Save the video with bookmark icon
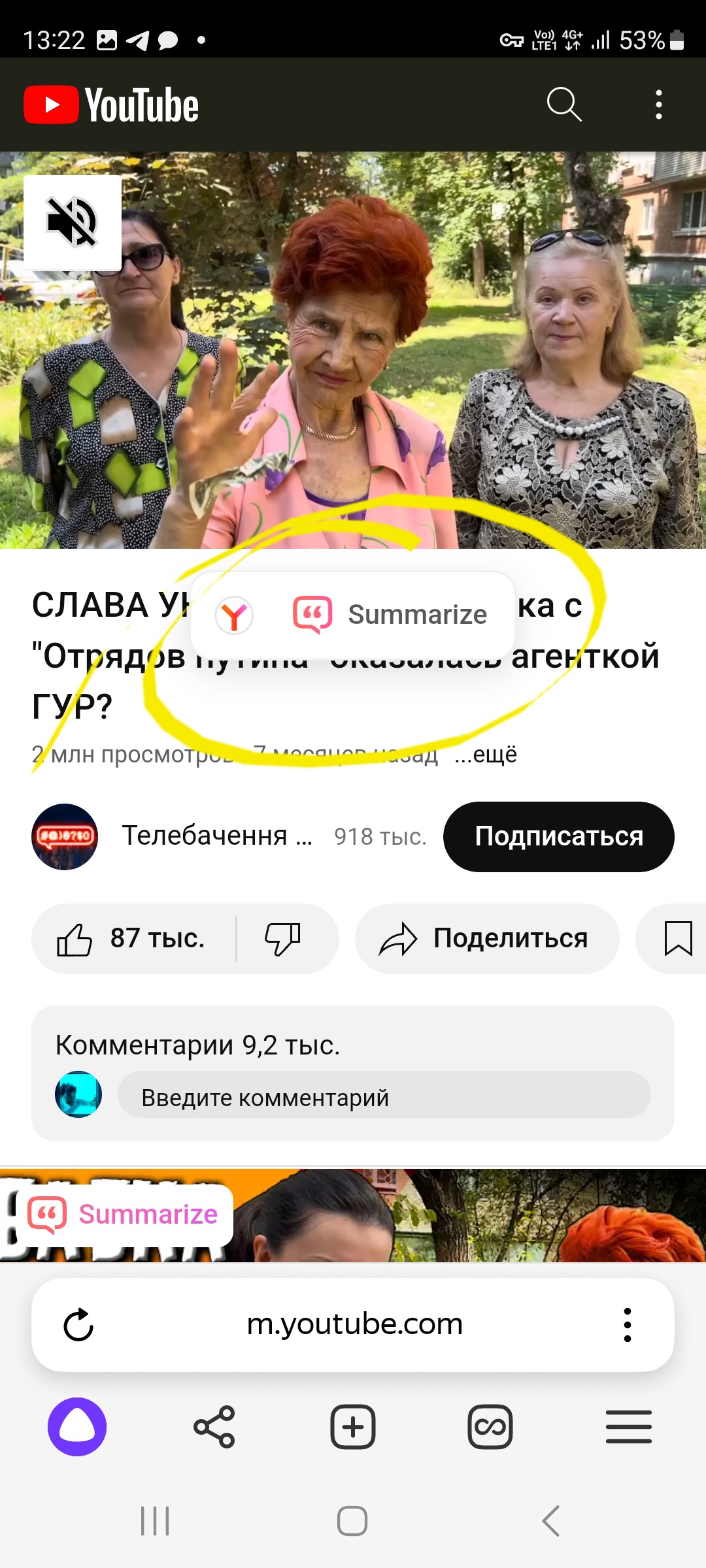This screenshot has width=706, height=1568. (x=677, y=939)
